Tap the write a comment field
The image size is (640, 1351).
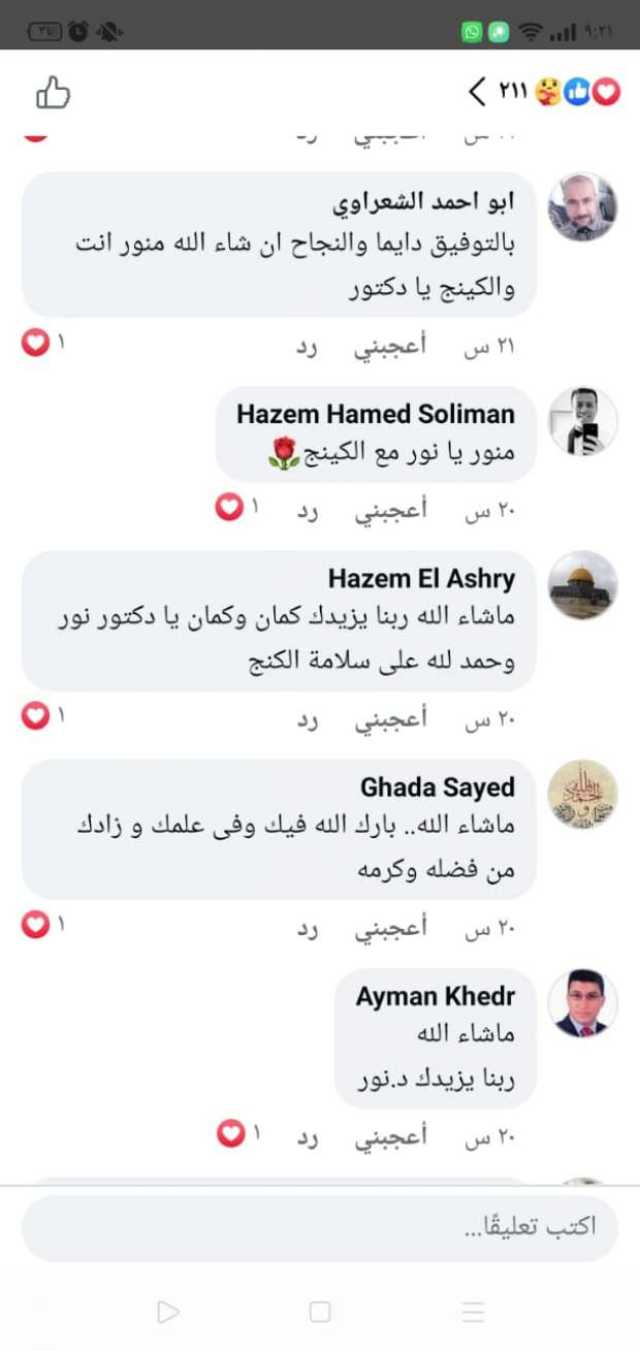(320, 1227)
